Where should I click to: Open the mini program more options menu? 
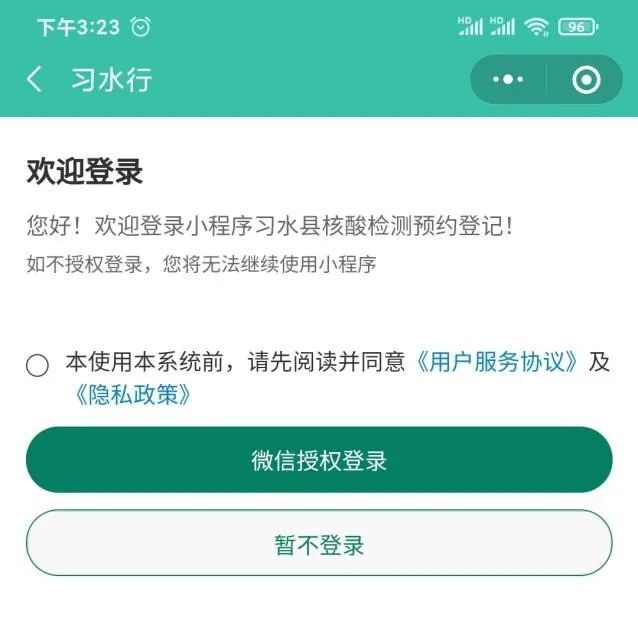click(x=508, y=80)
